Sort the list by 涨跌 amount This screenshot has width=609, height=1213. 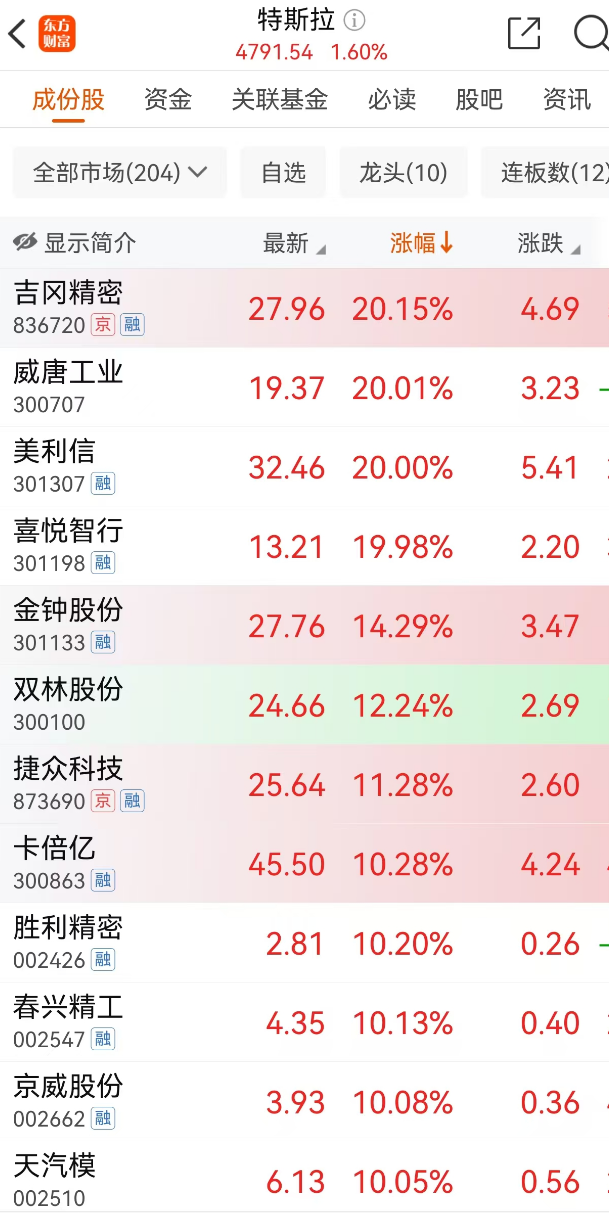pyautogui.click(x=548, y=243)
